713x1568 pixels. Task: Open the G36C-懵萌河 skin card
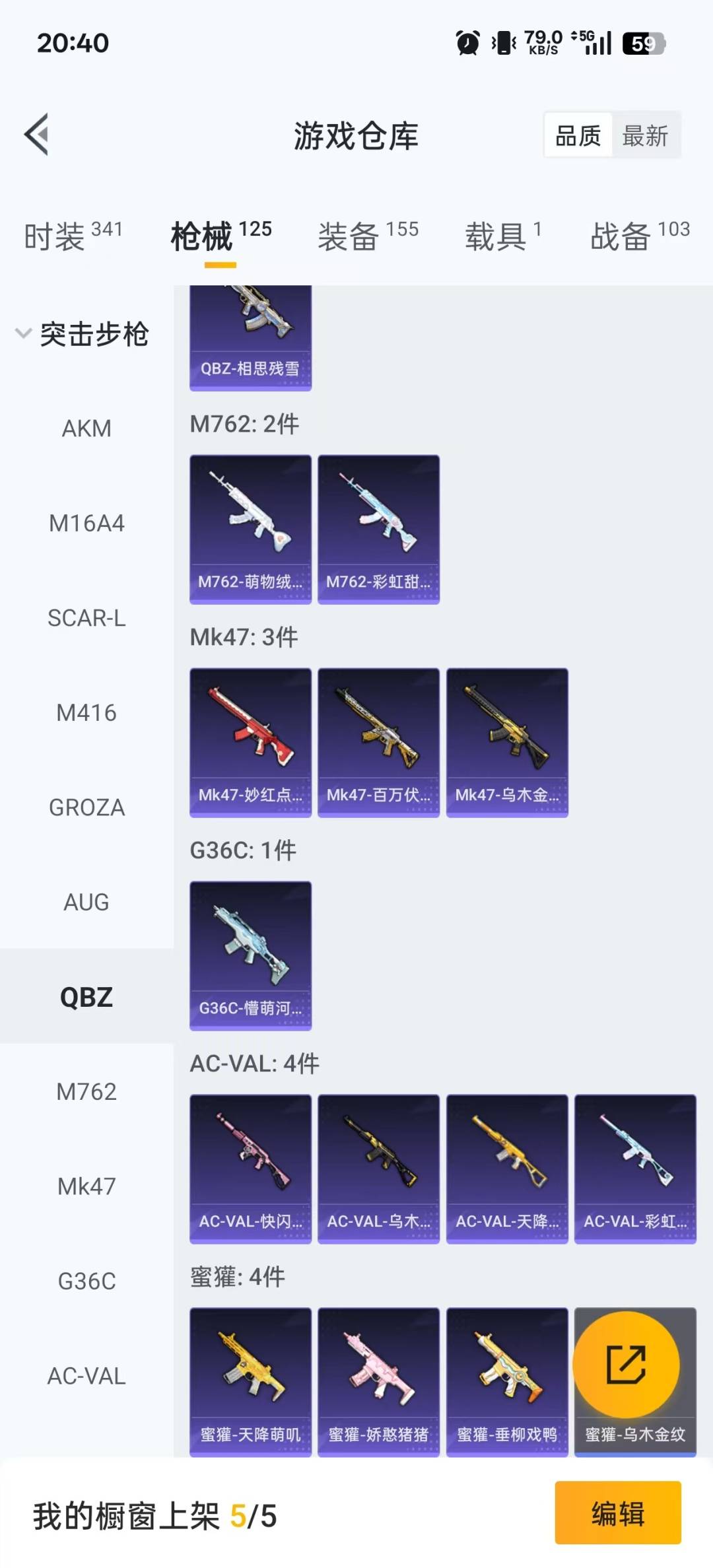(250, 955)
